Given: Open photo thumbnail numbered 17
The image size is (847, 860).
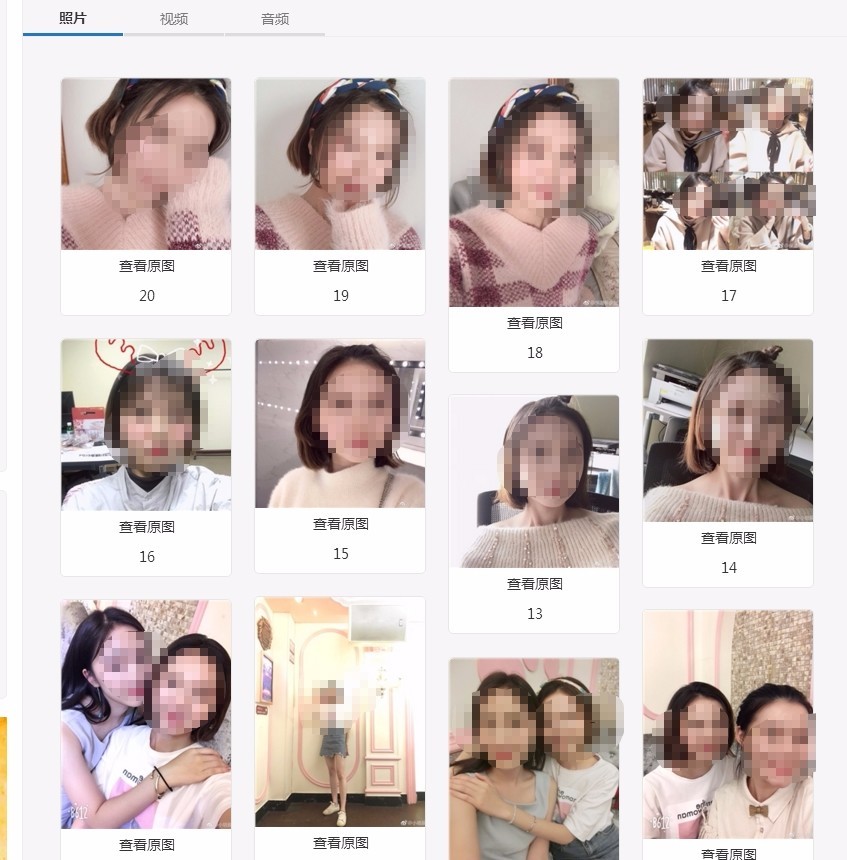Looking at the screenshot, I should [x=728, y=164].
